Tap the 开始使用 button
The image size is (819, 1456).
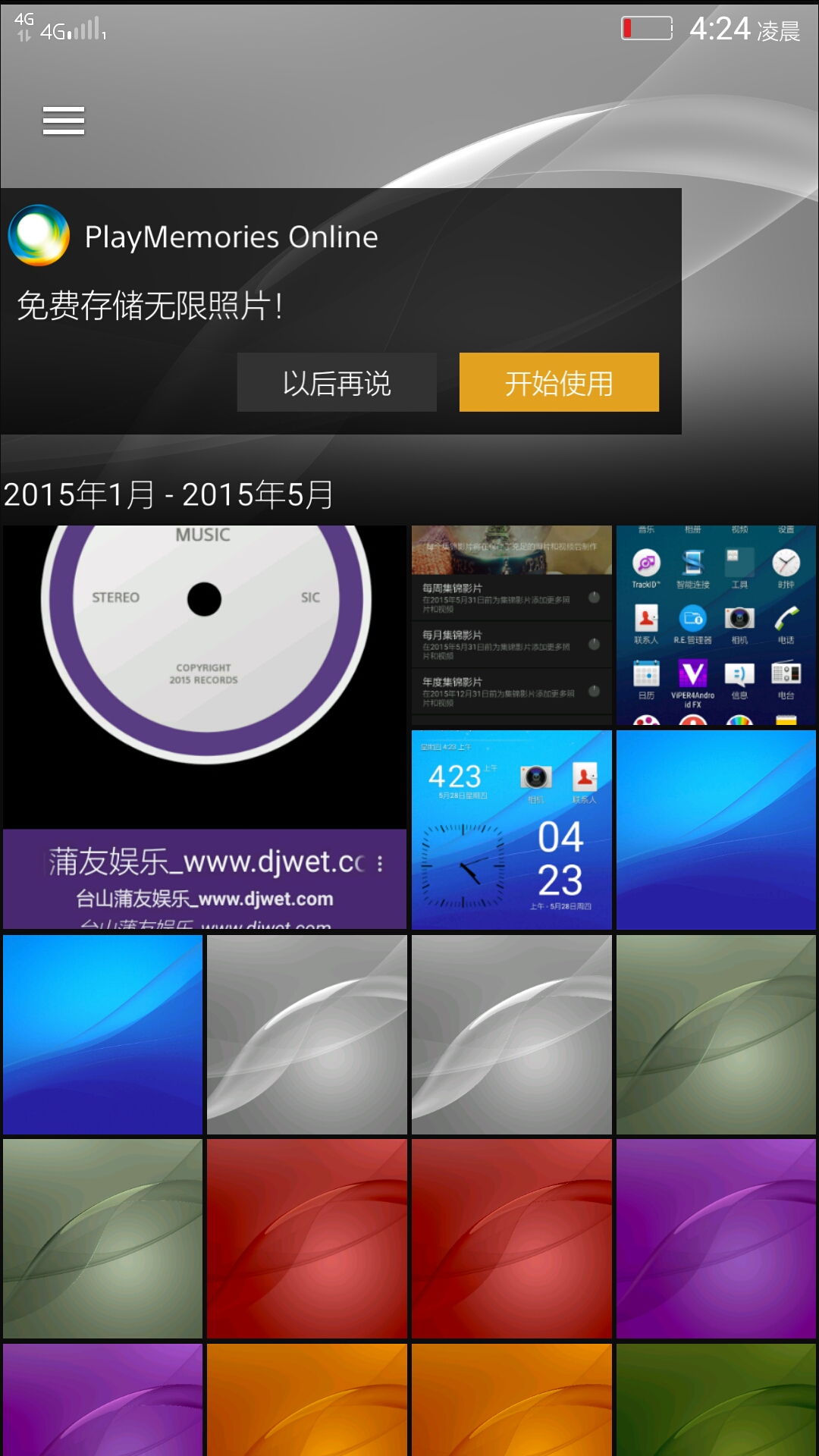click(559, 382)
